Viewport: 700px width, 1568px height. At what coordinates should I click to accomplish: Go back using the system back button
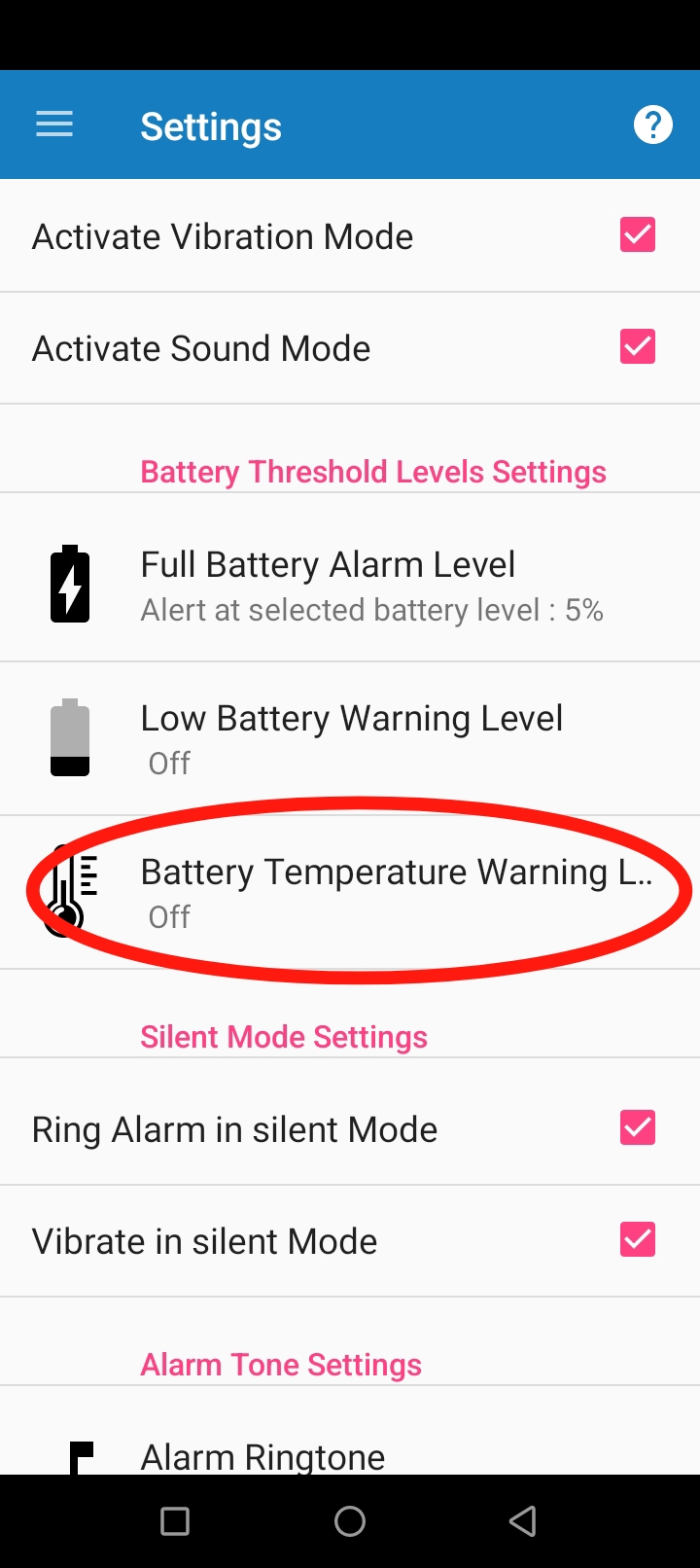click(x=523, y=1521)
